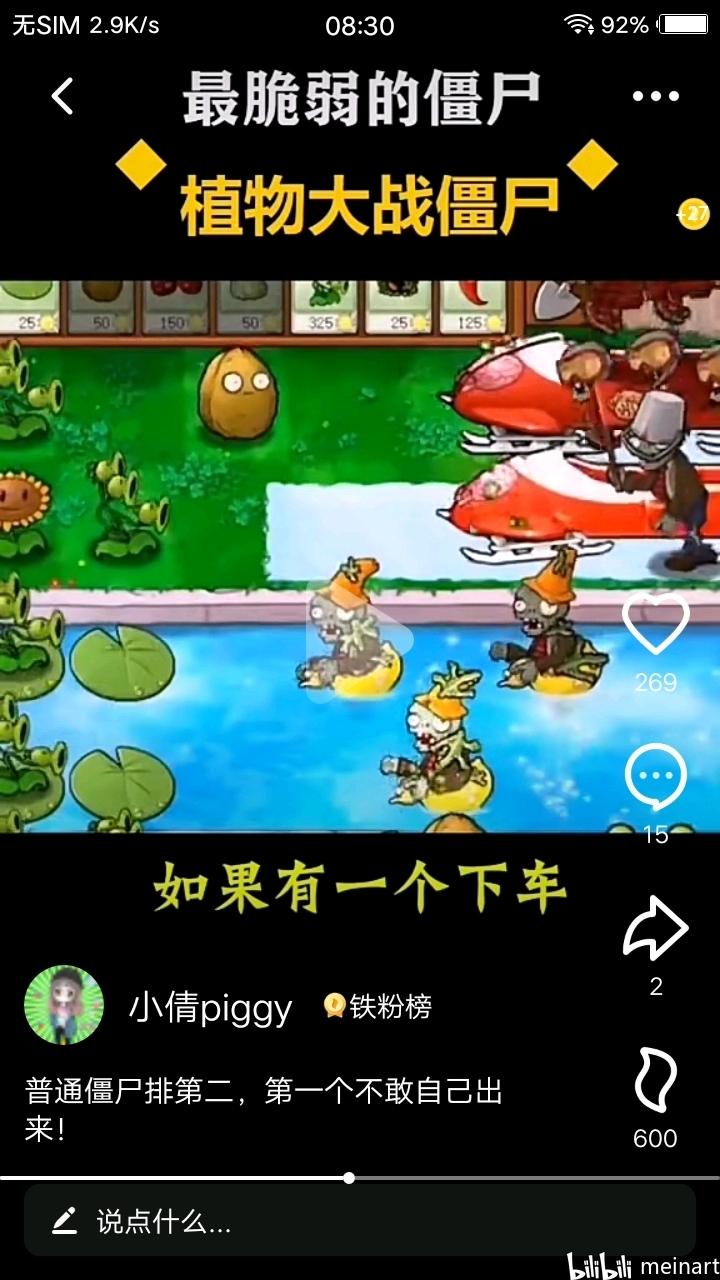This screenshot has height=1280, width=720.
Task: Share this video with the arrow icon
Action: pyautogui.click(x=656, y=929)
